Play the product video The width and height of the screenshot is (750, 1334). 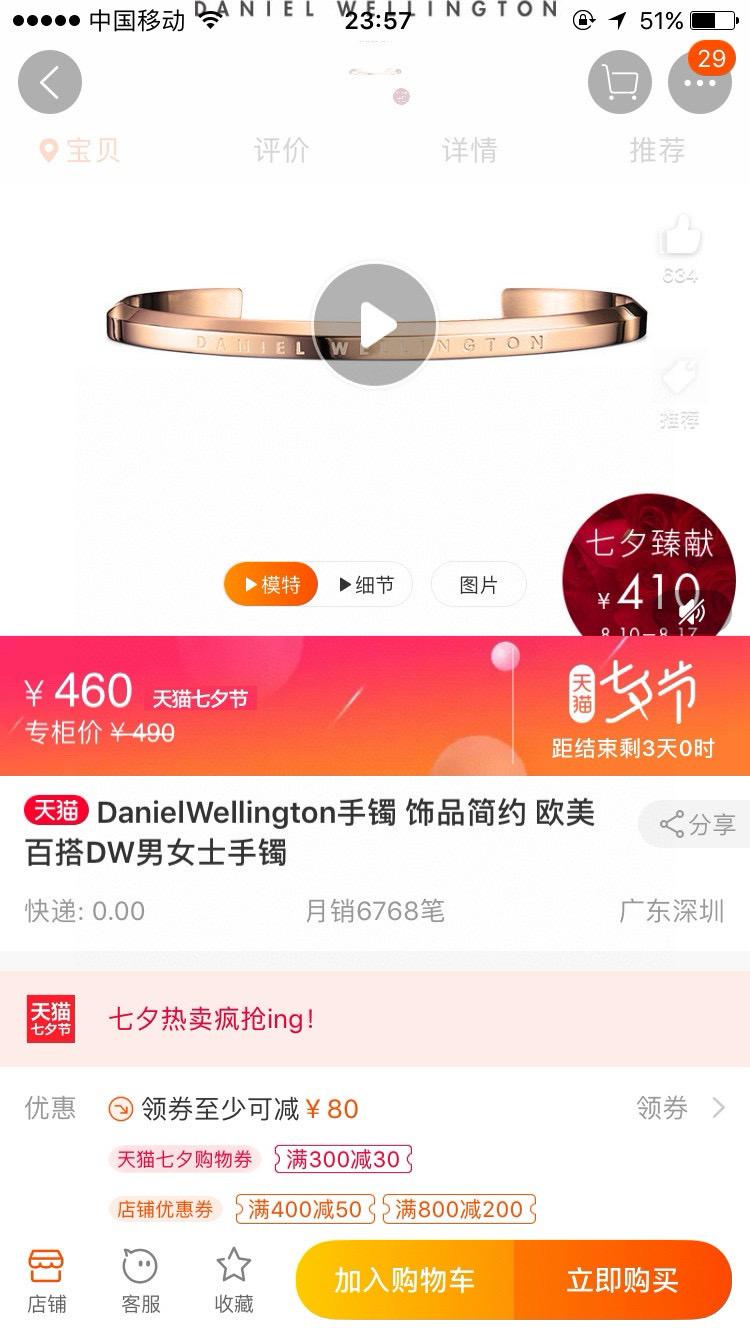coord(375,325)
